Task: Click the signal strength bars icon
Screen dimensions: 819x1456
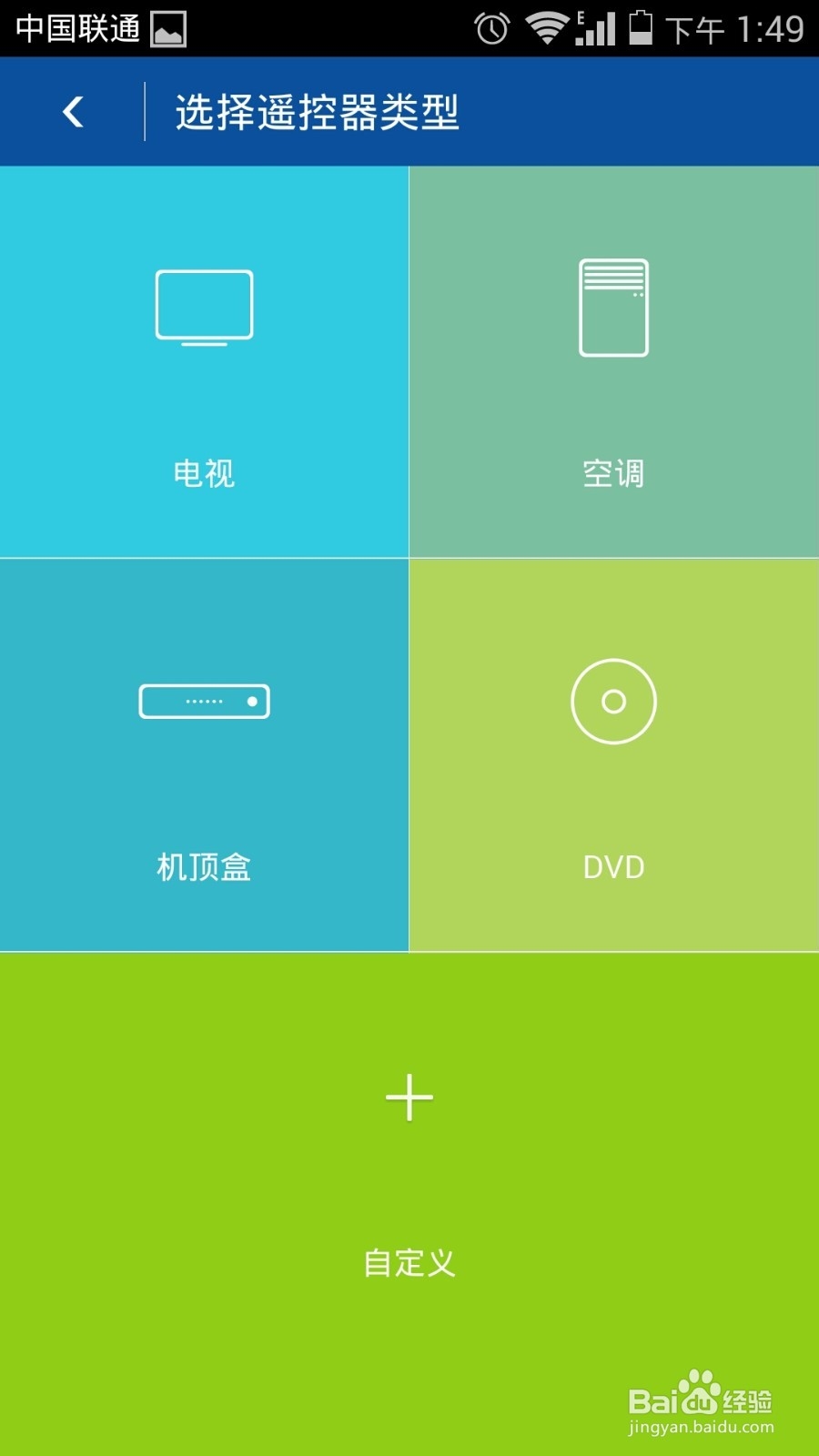Action: point(596,29)
